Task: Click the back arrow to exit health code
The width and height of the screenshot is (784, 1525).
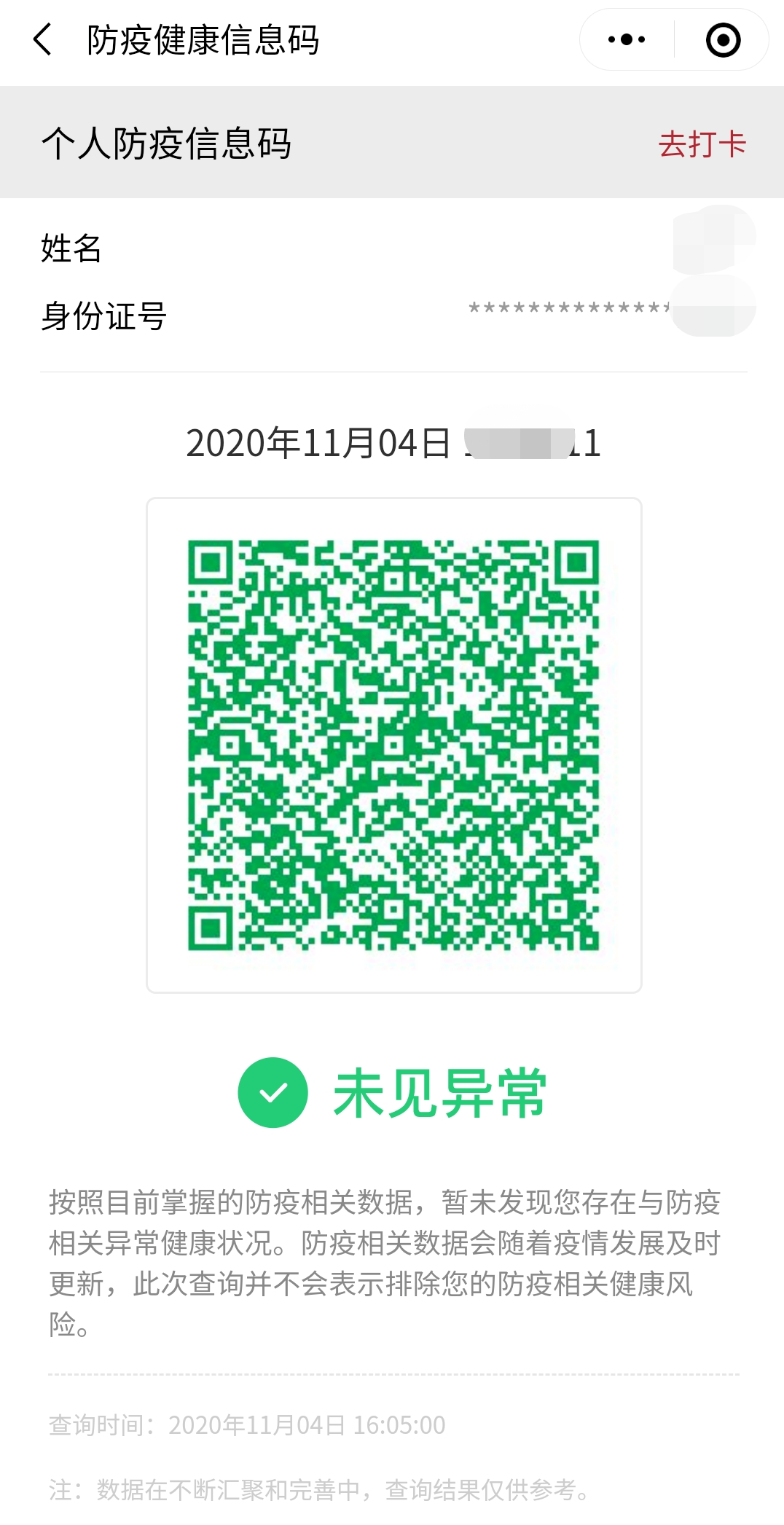Action: 44,40
